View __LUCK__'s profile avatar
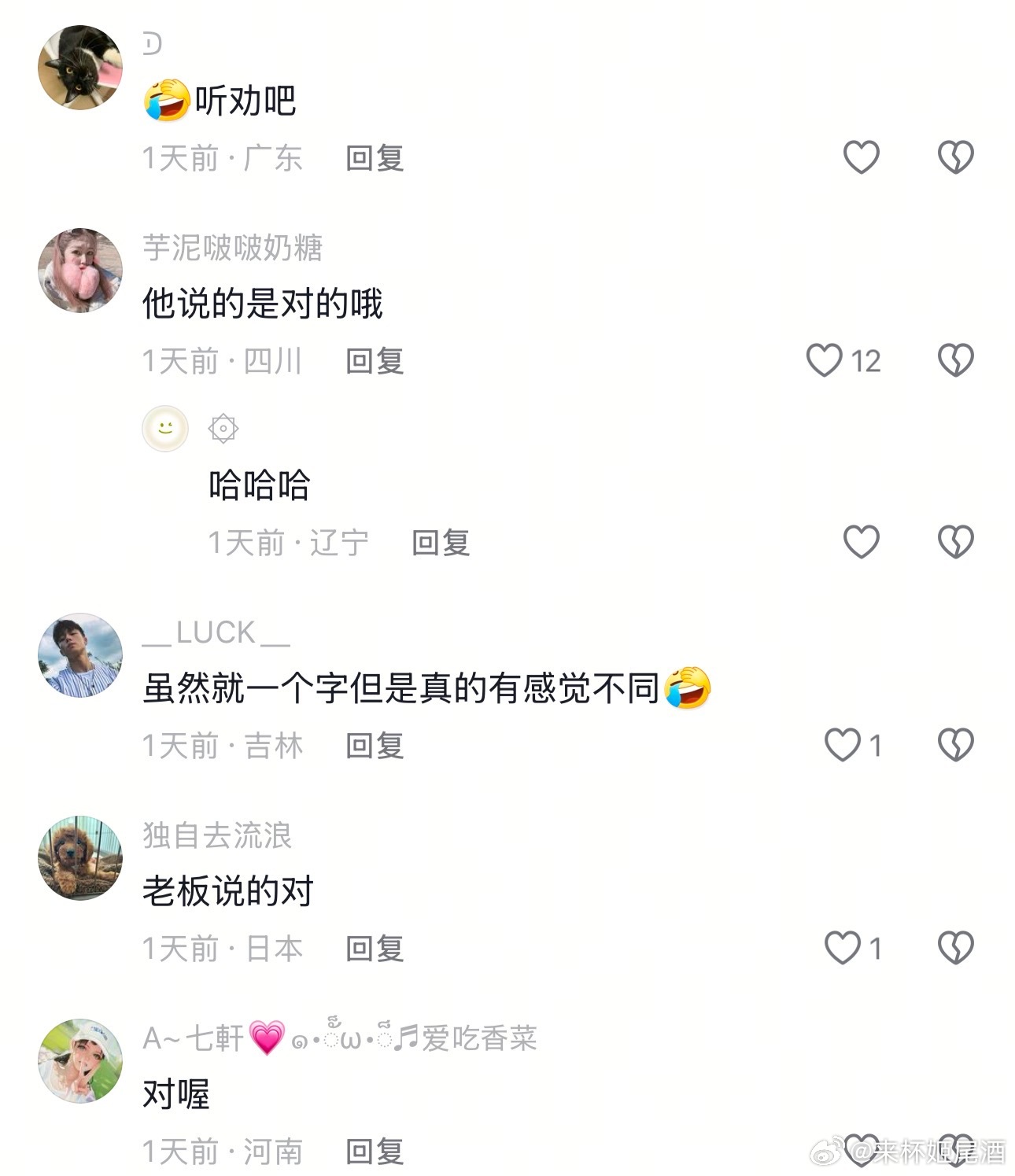The width and height of the screenshot is (1015, 1176). point(80,655)
